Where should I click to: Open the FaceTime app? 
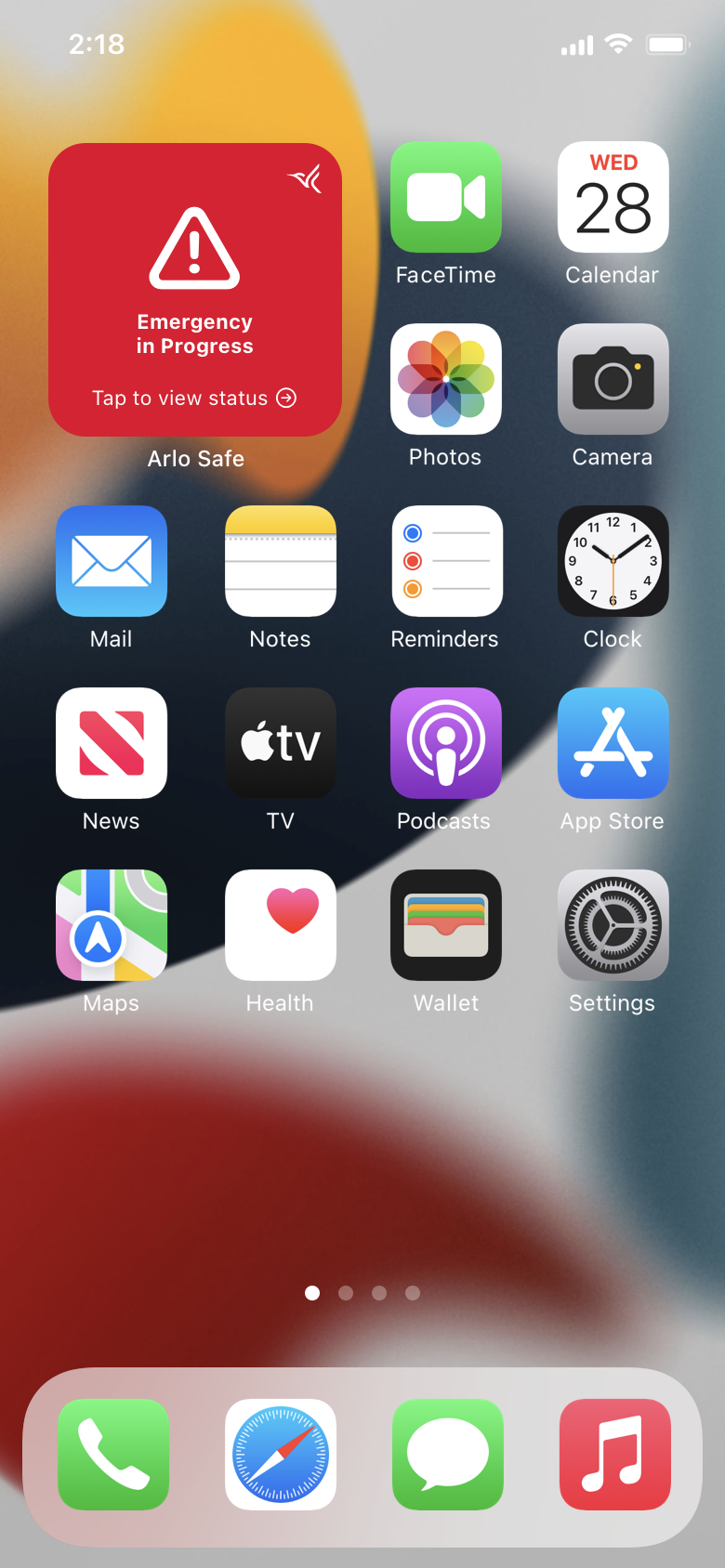pos(446,197)
